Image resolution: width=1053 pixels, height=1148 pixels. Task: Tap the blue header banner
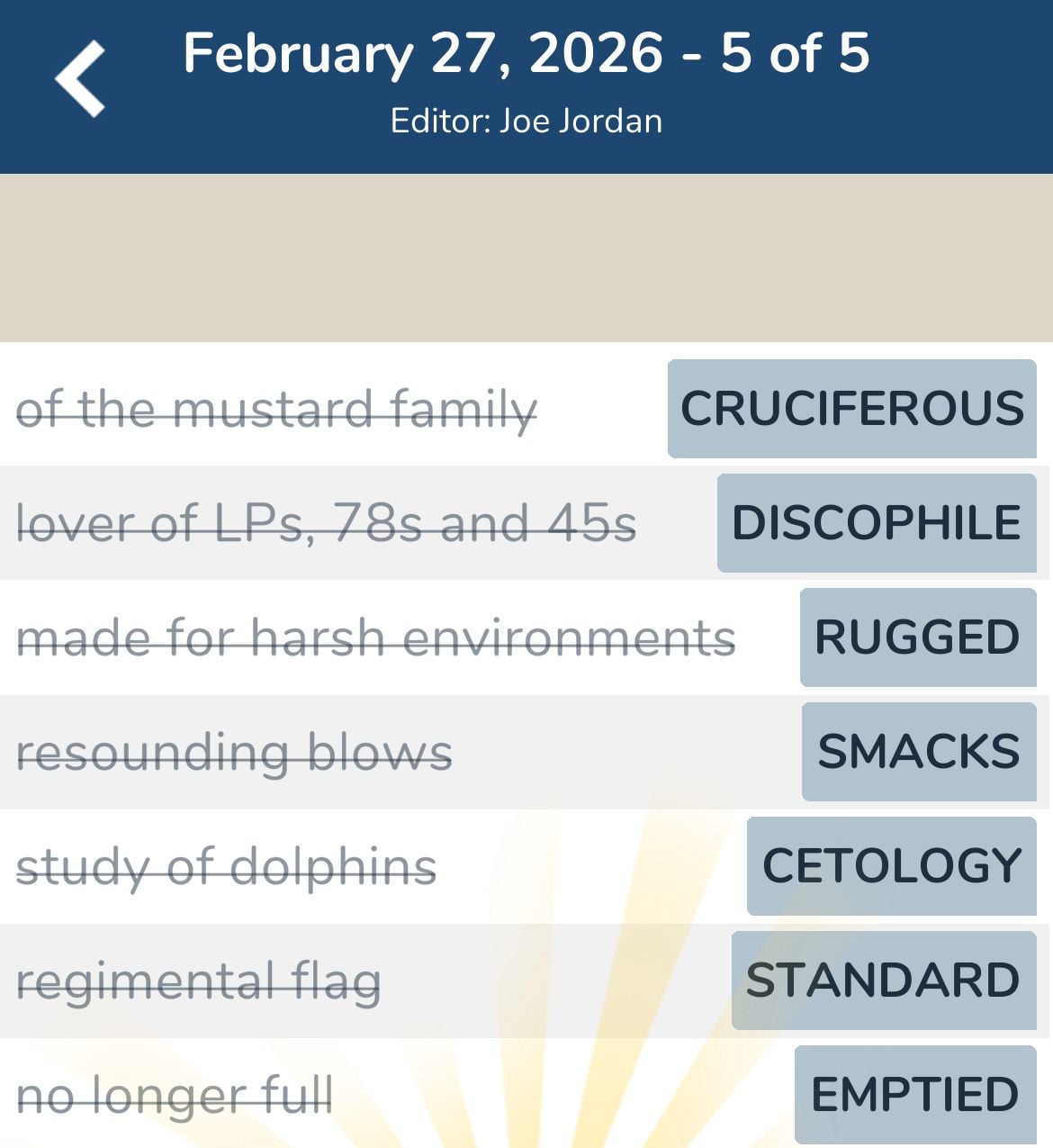tap(526, 86)
